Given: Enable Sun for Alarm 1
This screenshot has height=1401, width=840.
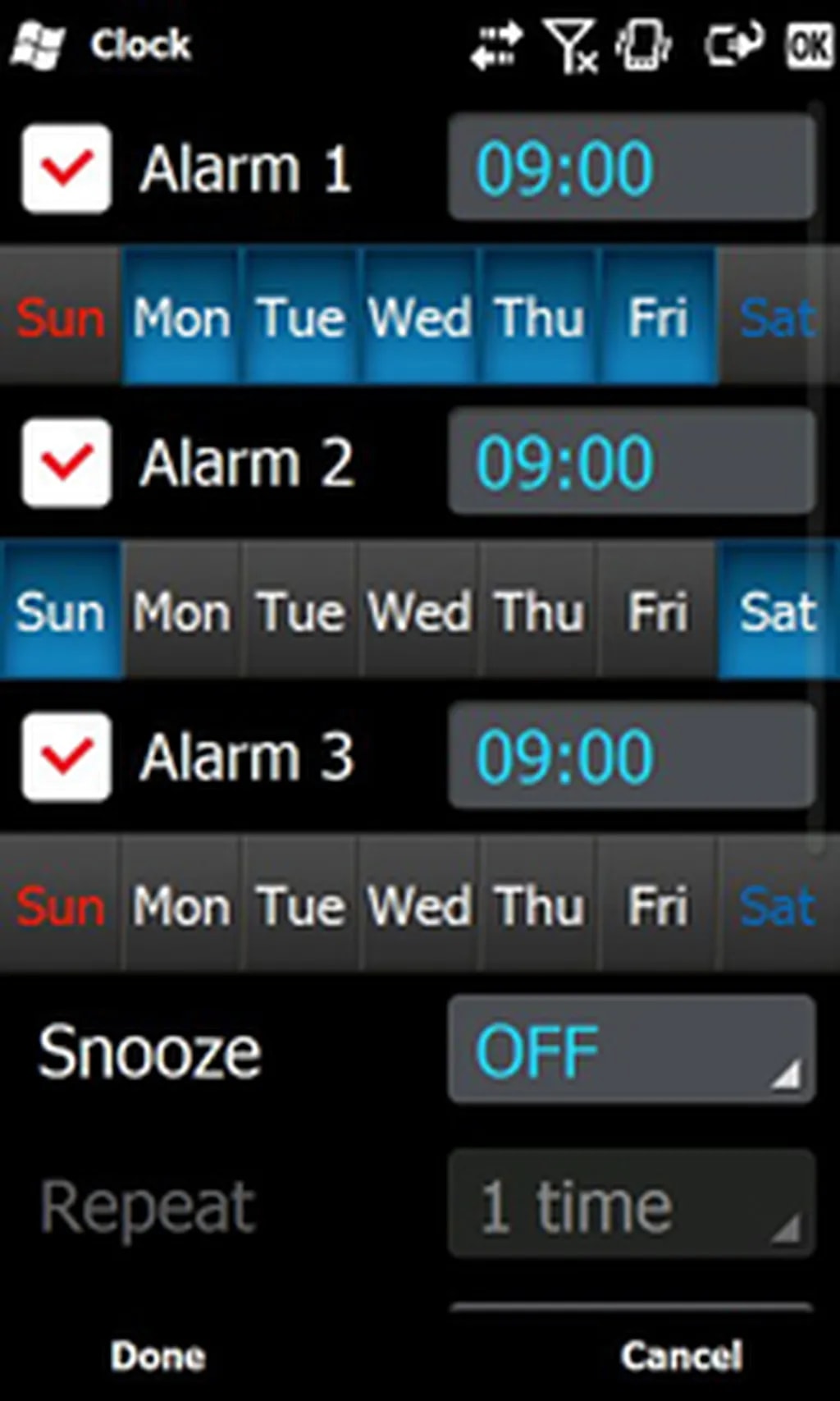Looking at the screenshot, I should point(60,316).
